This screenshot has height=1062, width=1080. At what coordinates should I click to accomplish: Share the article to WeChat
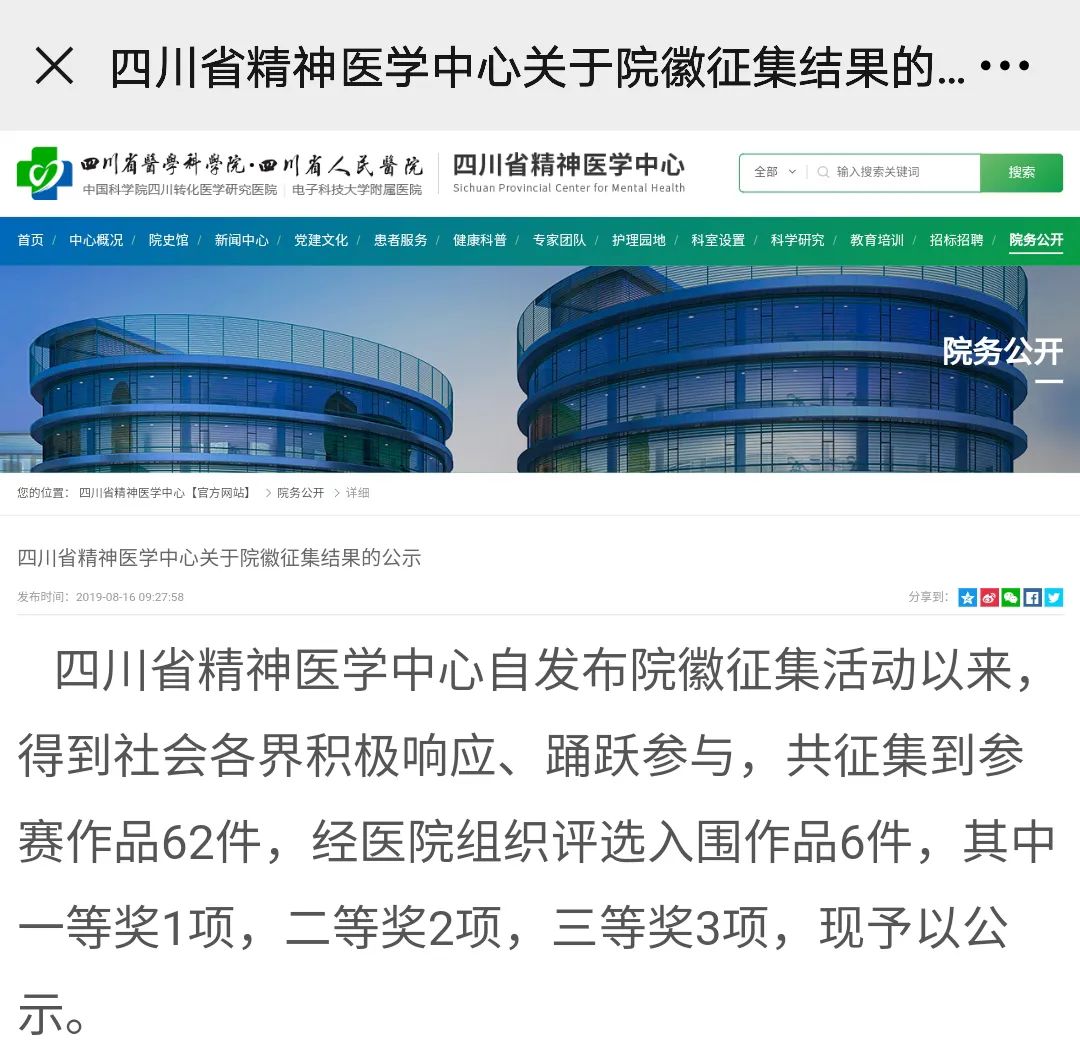click(x=1011, y=597)
